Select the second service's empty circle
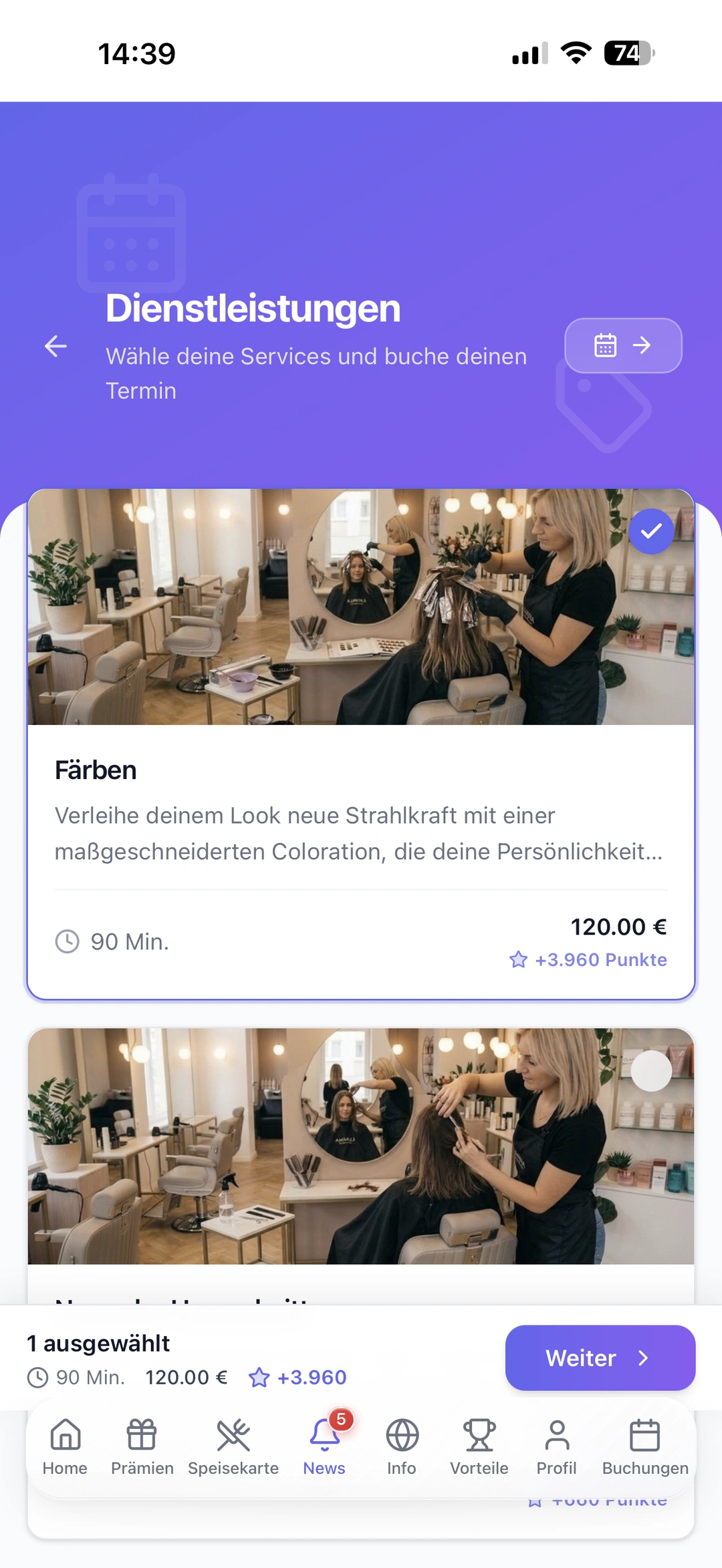Screen dimensions: 722x1568 pyautogui.click(x=651, y=1071)
